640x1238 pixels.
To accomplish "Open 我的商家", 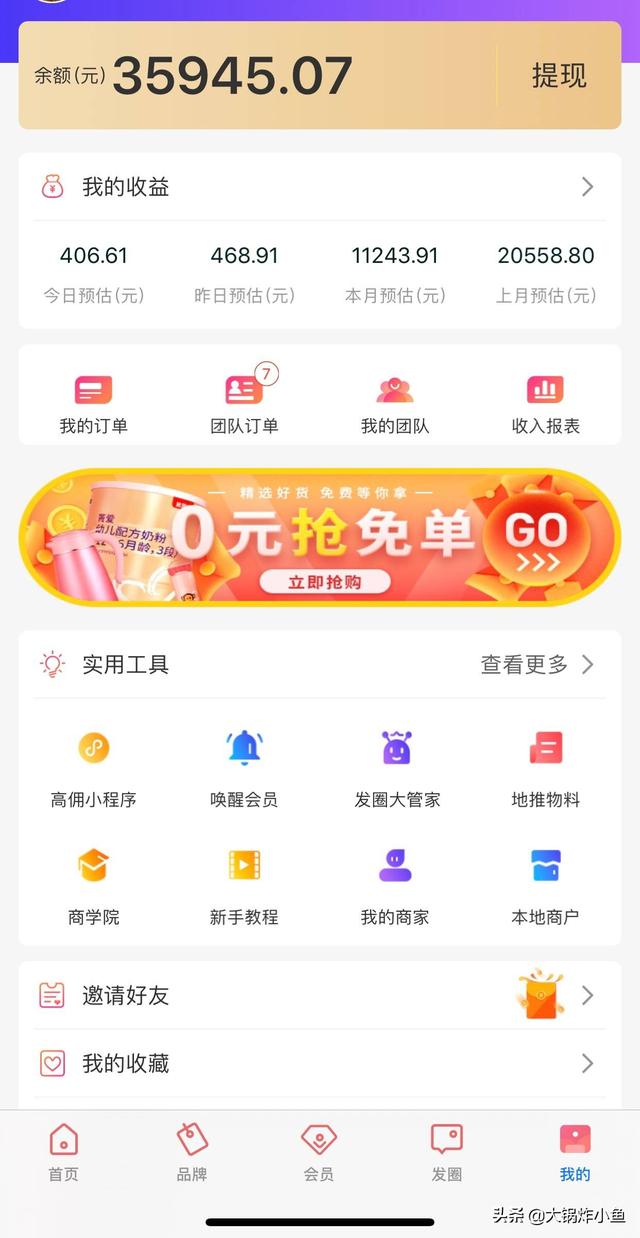I will pyautogui.click(x=395, y=884).
